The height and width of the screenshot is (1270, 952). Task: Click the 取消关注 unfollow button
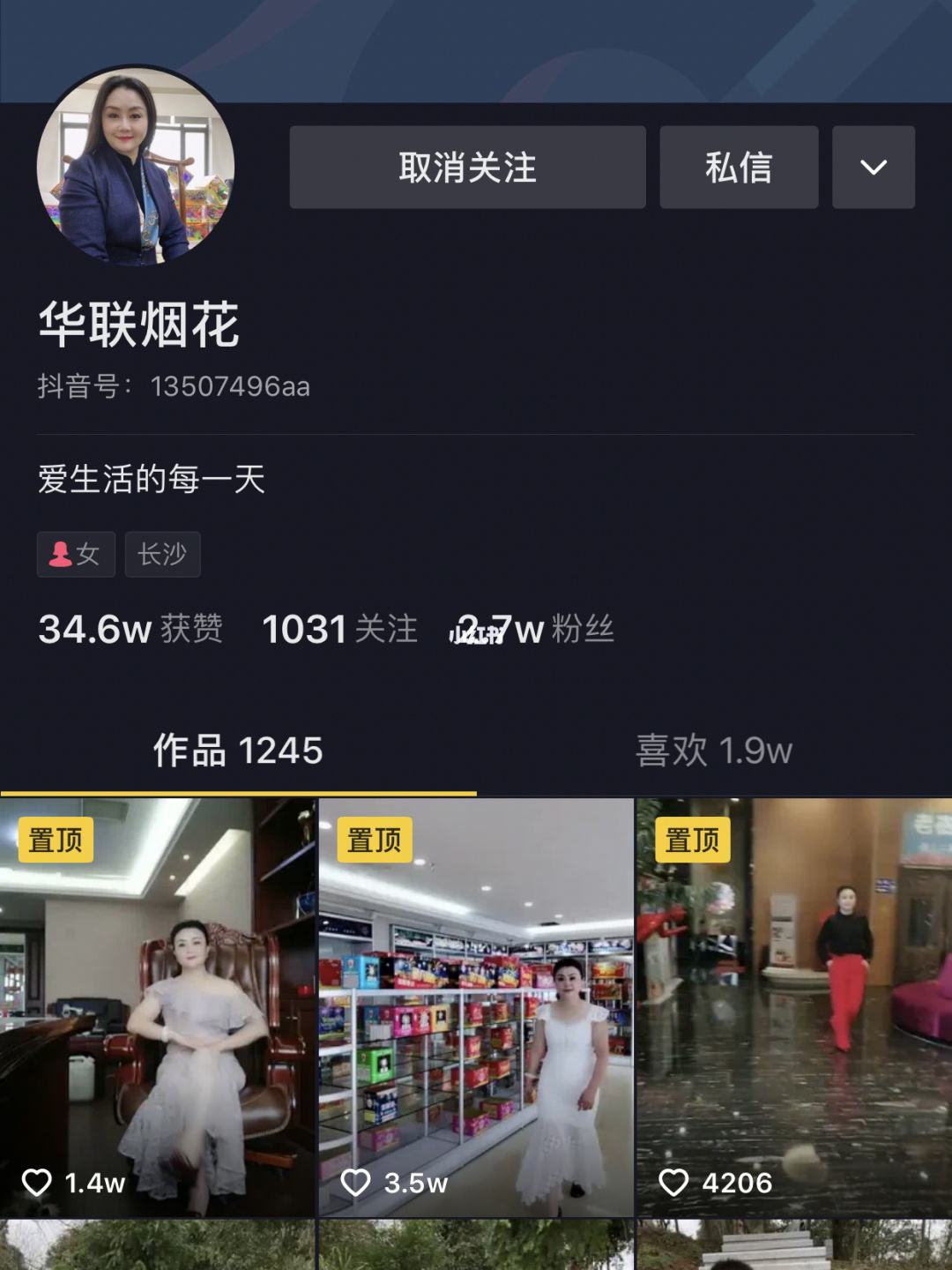467,168
